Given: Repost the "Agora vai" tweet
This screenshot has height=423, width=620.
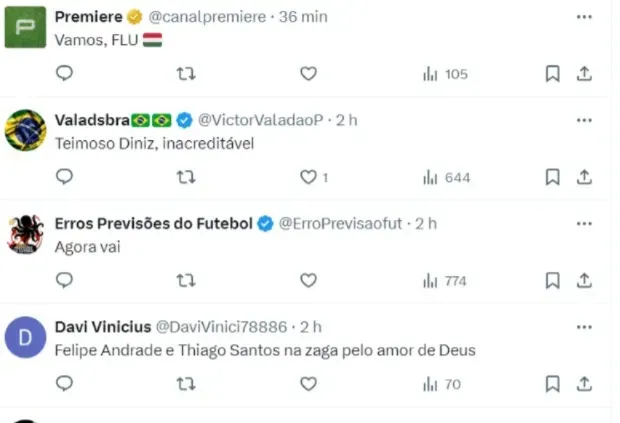Looking at the screenshot, I should point(186,281).
